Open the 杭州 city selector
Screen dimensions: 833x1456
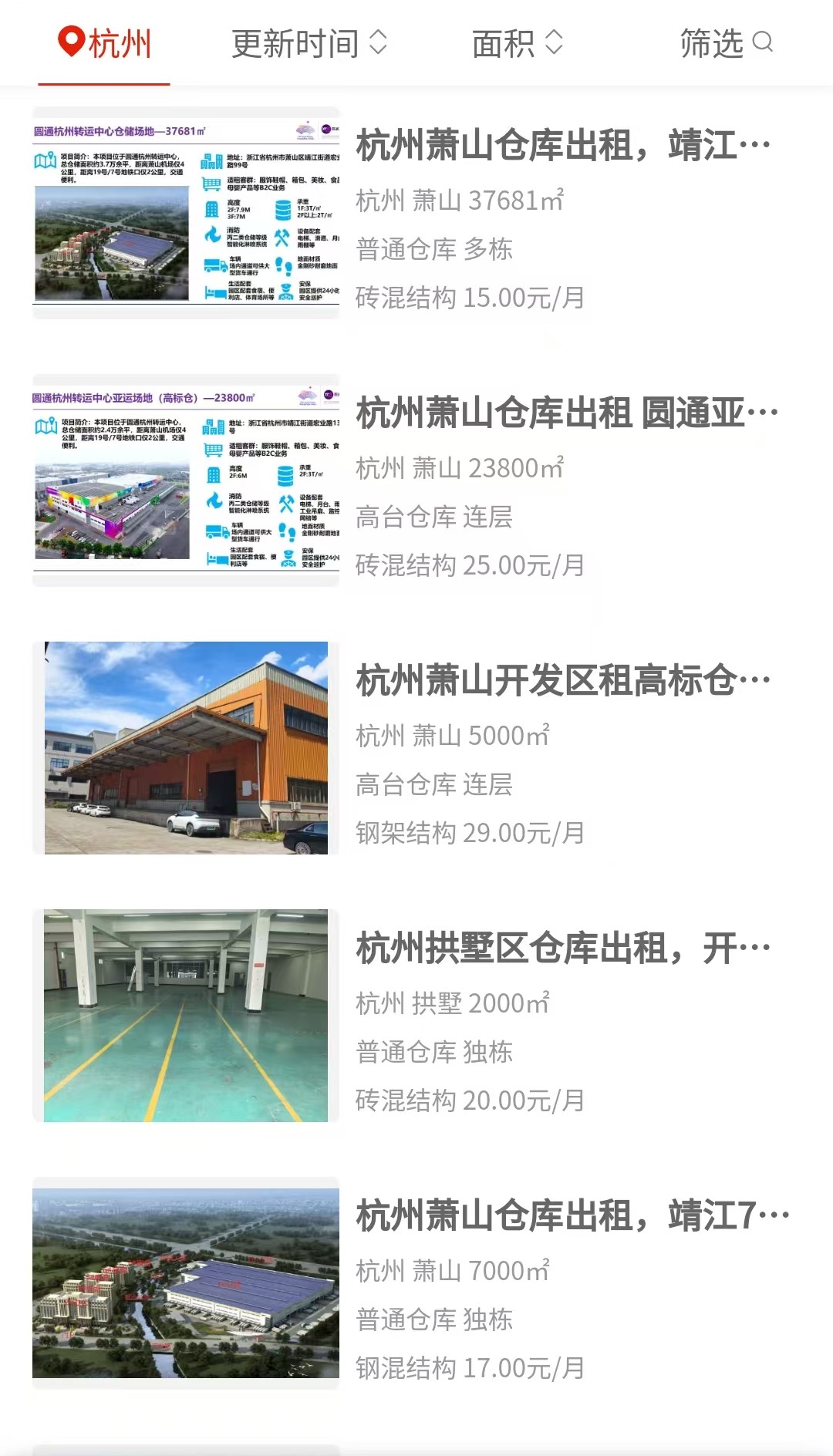coord(105,43)
